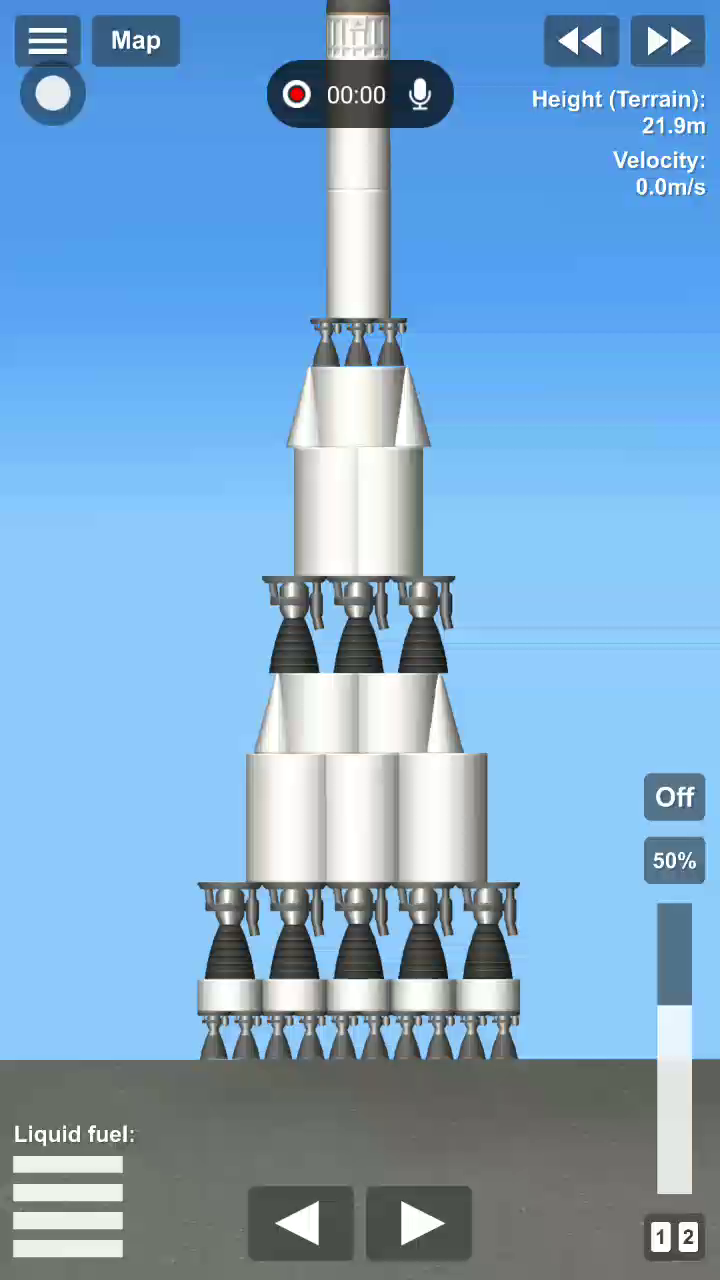Set the throttle using the vertical slider
The height and width of the screenshot is (1280, 720).
674,1048
